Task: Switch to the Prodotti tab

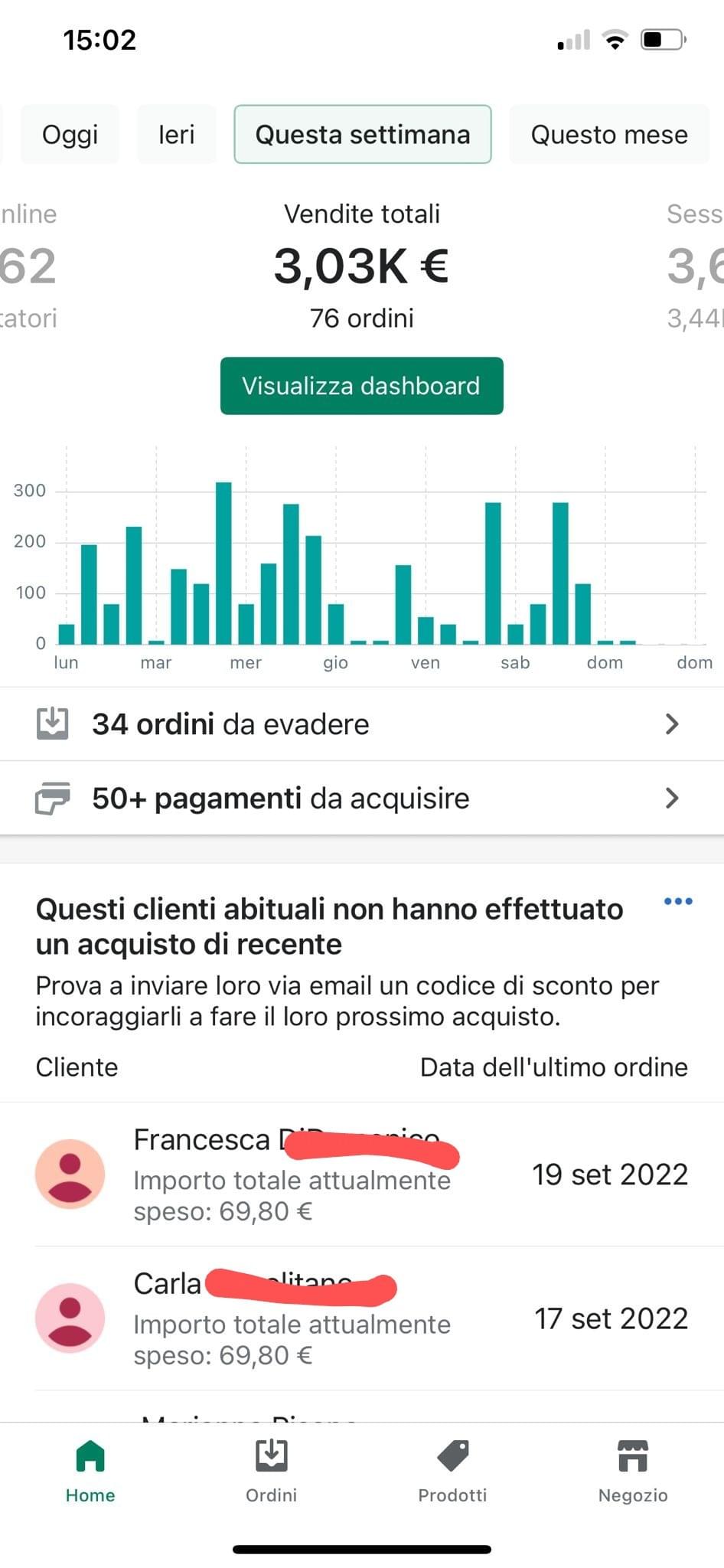Action: click(x=452, y=1472)
